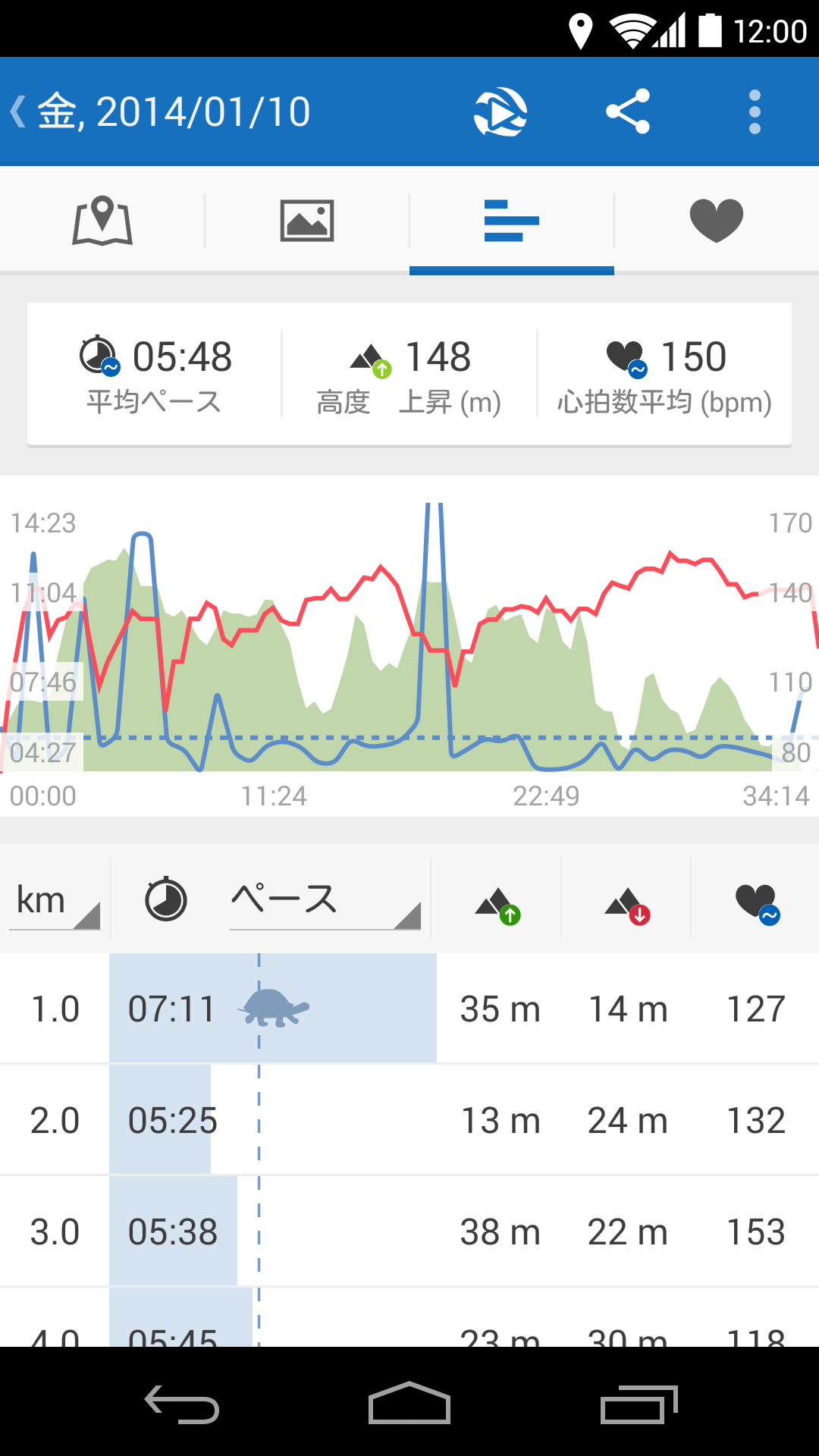Switch to the photos tab
The height and width of the screenshot is (1456, 819).
pos(307,221)
